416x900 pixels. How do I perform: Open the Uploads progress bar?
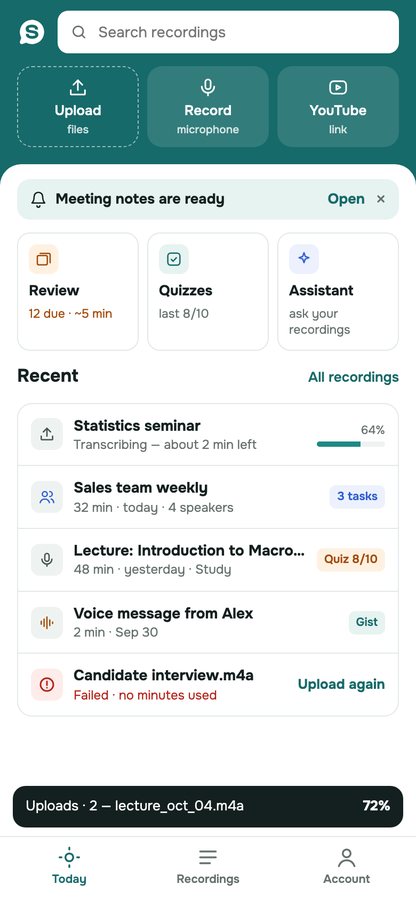click(208, 806)
